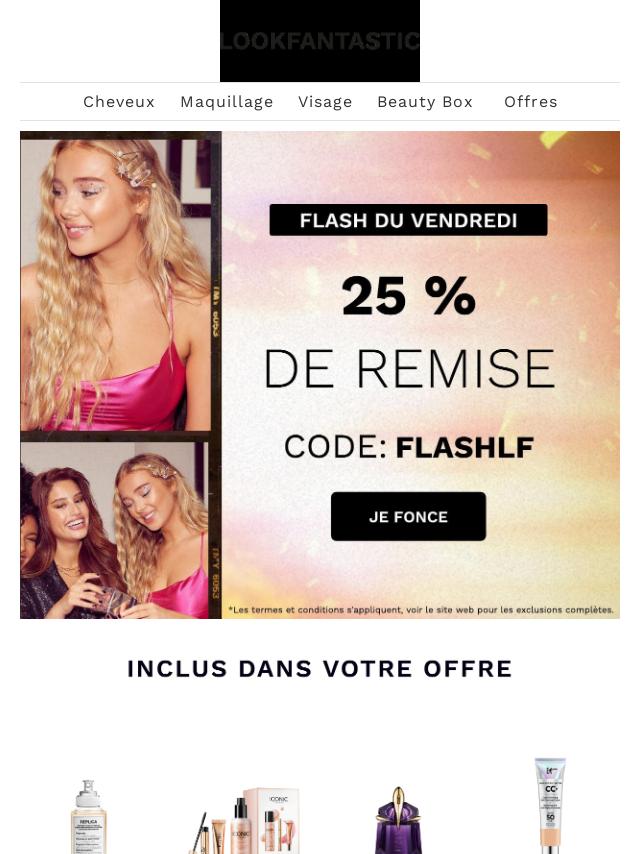
Task: Open the Replica perfume product
Action: point(89,817)
